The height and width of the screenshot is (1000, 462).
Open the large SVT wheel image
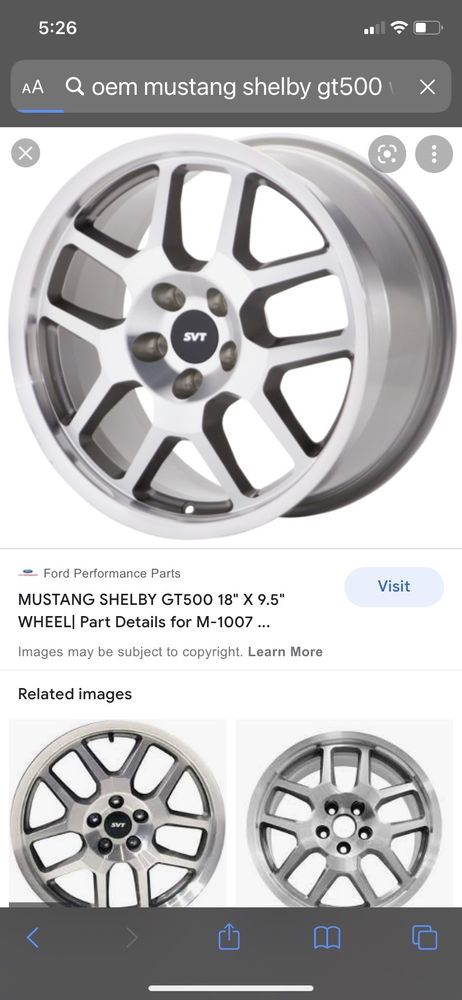pos(231,336)
